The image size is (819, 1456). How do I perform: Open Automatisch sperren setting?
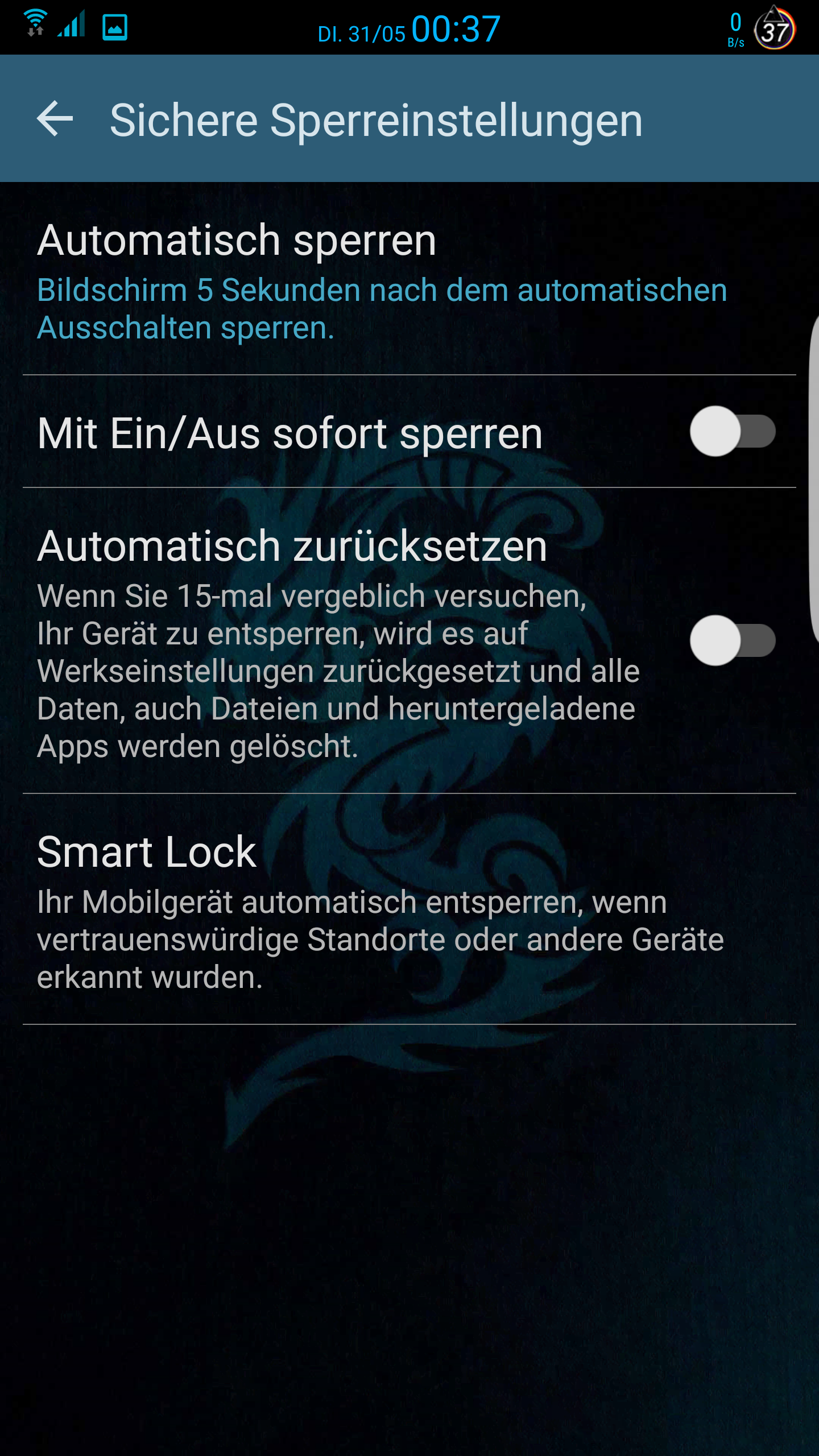409,279
